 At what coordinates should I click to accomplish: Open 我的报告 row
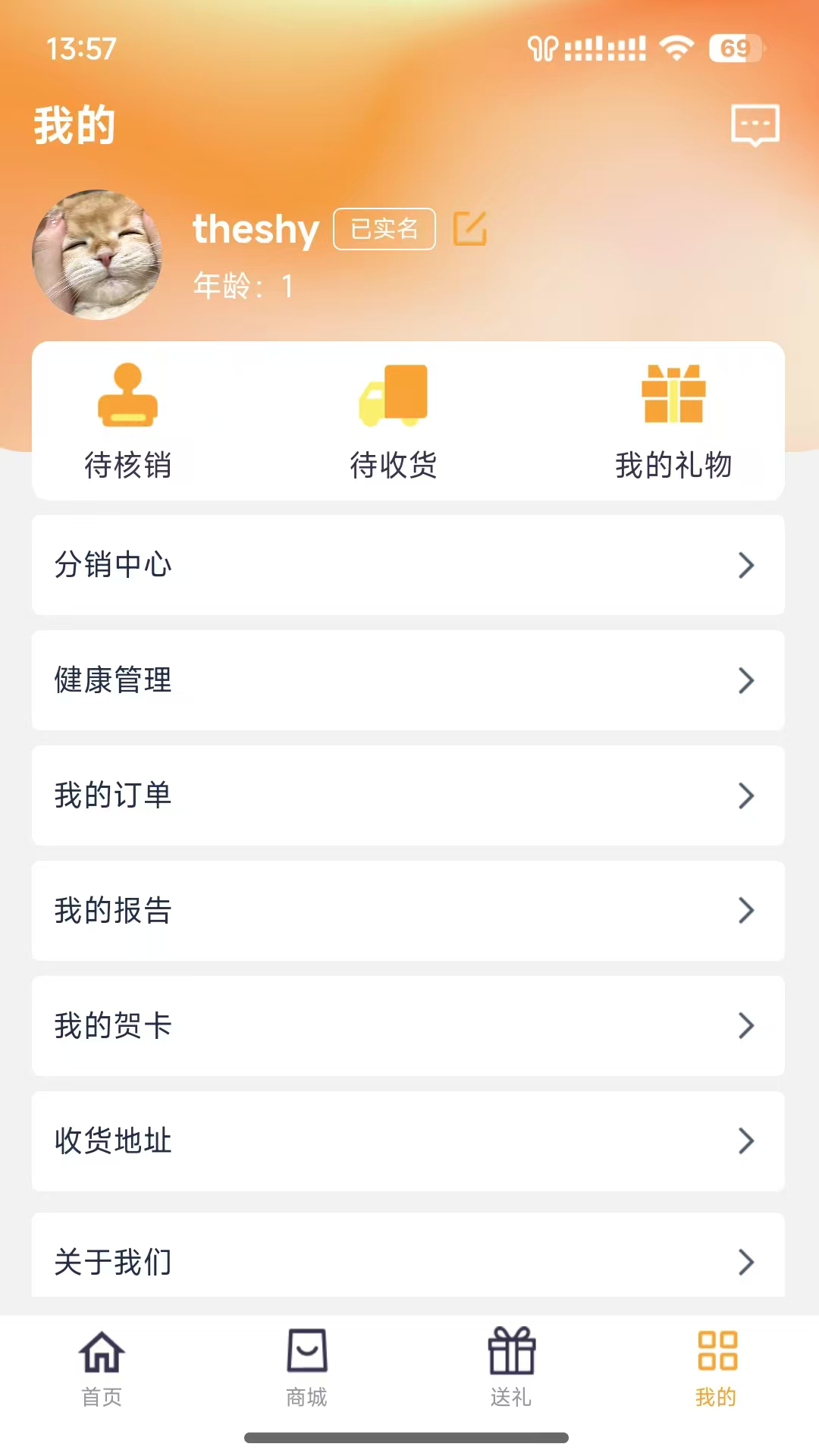click(x=409, y=912)
